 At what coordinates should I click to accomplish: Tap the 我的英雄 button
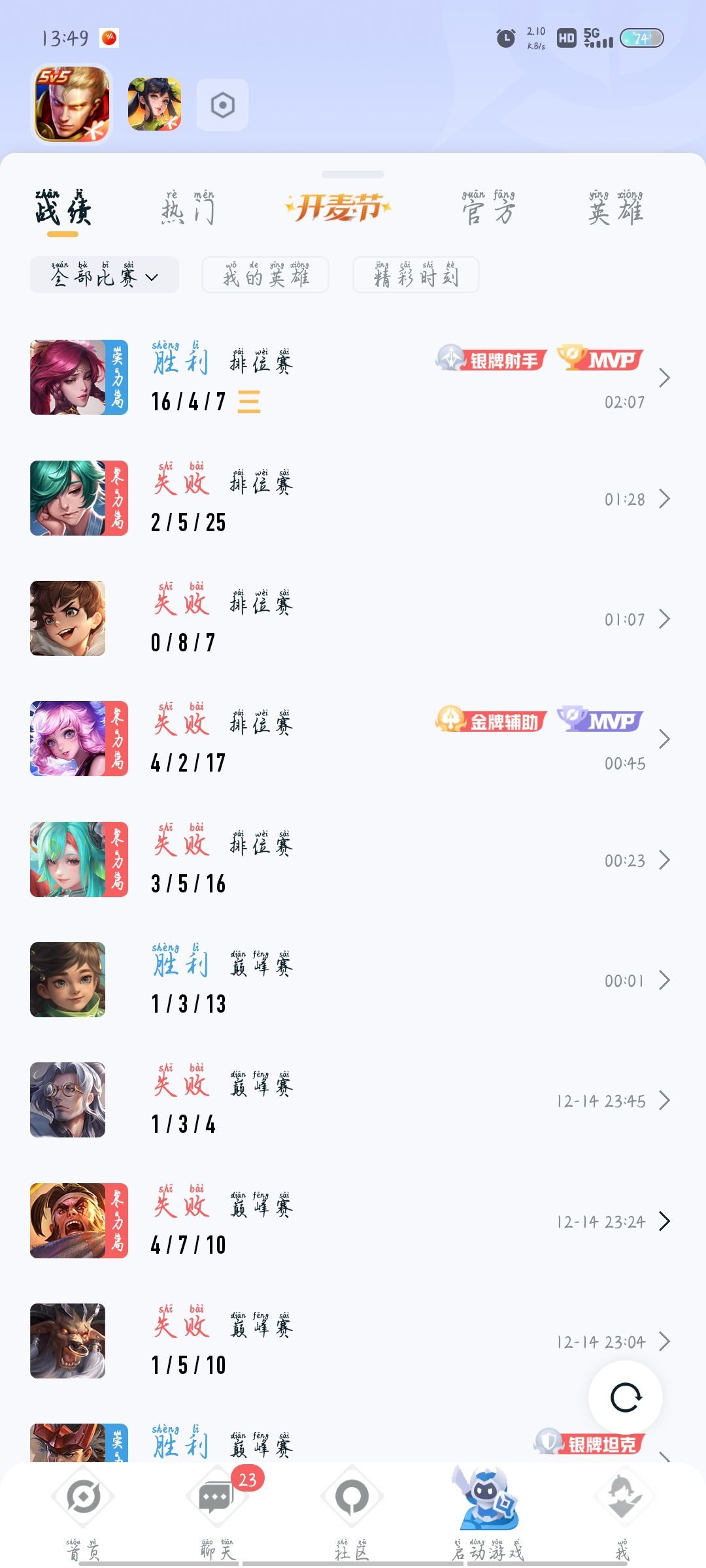click(265, 276)
